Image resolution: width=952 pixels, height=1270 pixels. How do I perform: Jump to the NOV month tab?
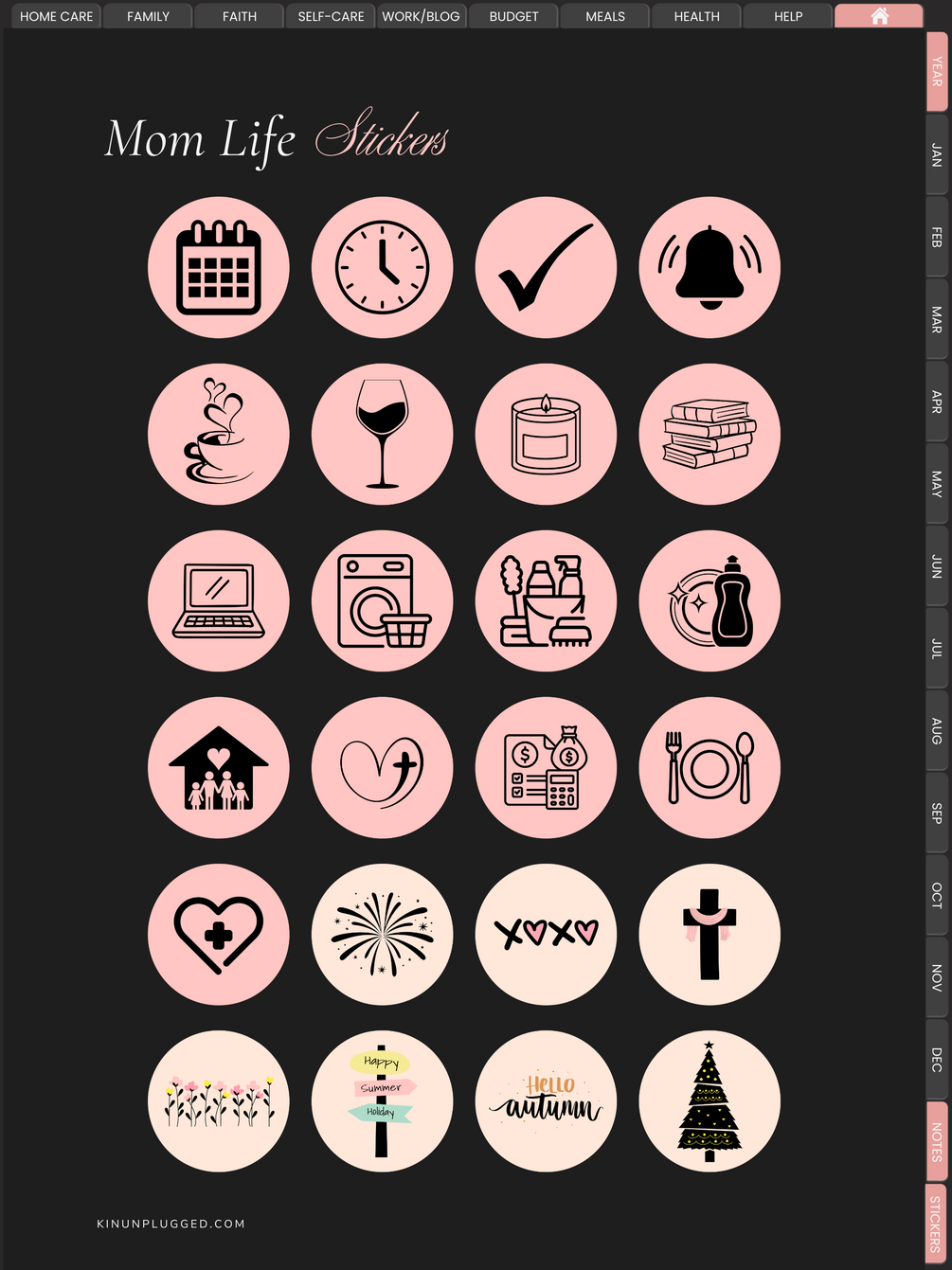pyautogui.click(x=936, y=977)
